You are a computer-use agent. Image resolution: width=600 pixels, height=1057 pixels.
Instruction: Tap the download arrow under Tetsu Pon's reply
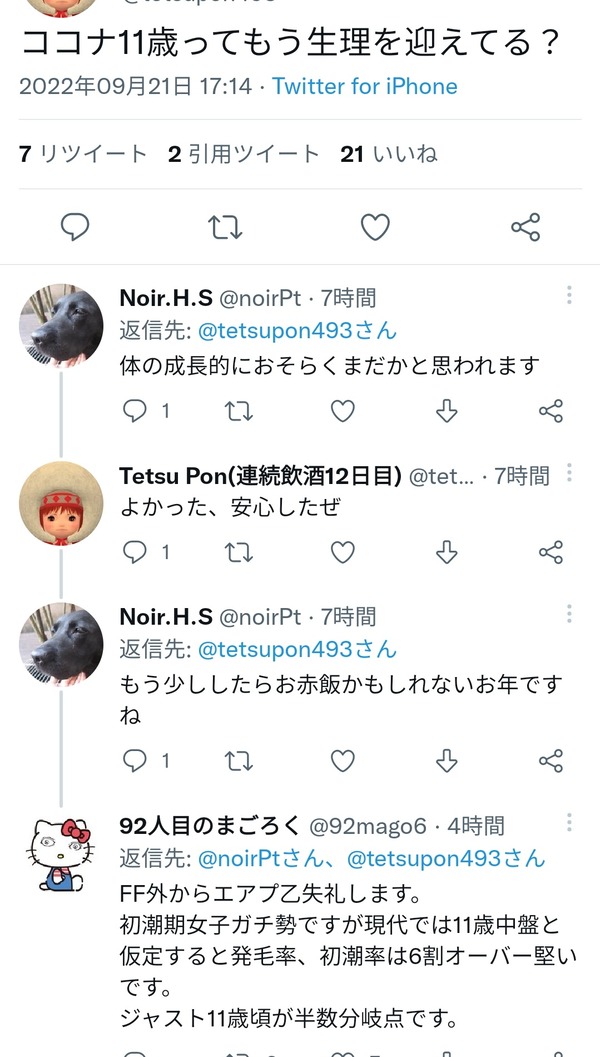pos(446,553)
